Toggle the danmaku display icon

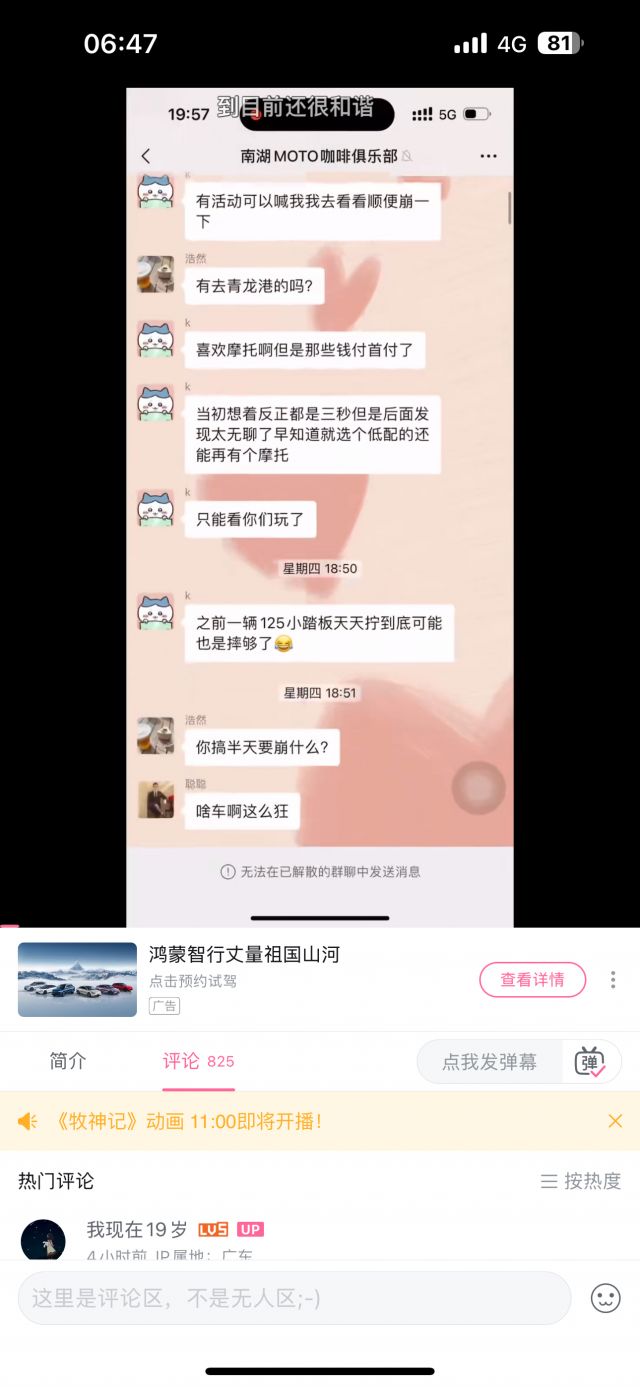(x=591, y=1062)
